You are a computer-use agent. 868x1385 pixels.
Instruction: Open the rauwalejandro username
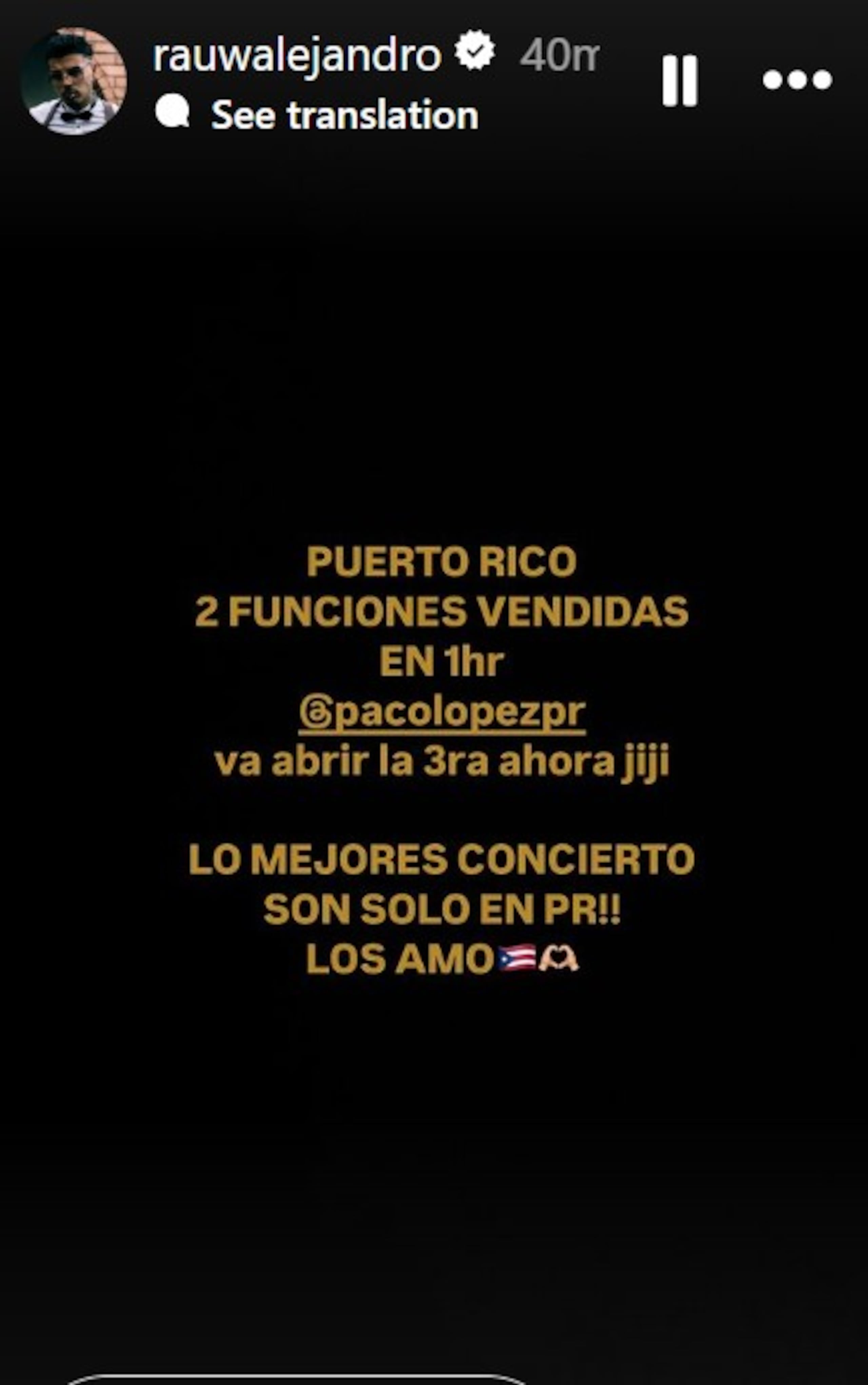coord(296,56)
